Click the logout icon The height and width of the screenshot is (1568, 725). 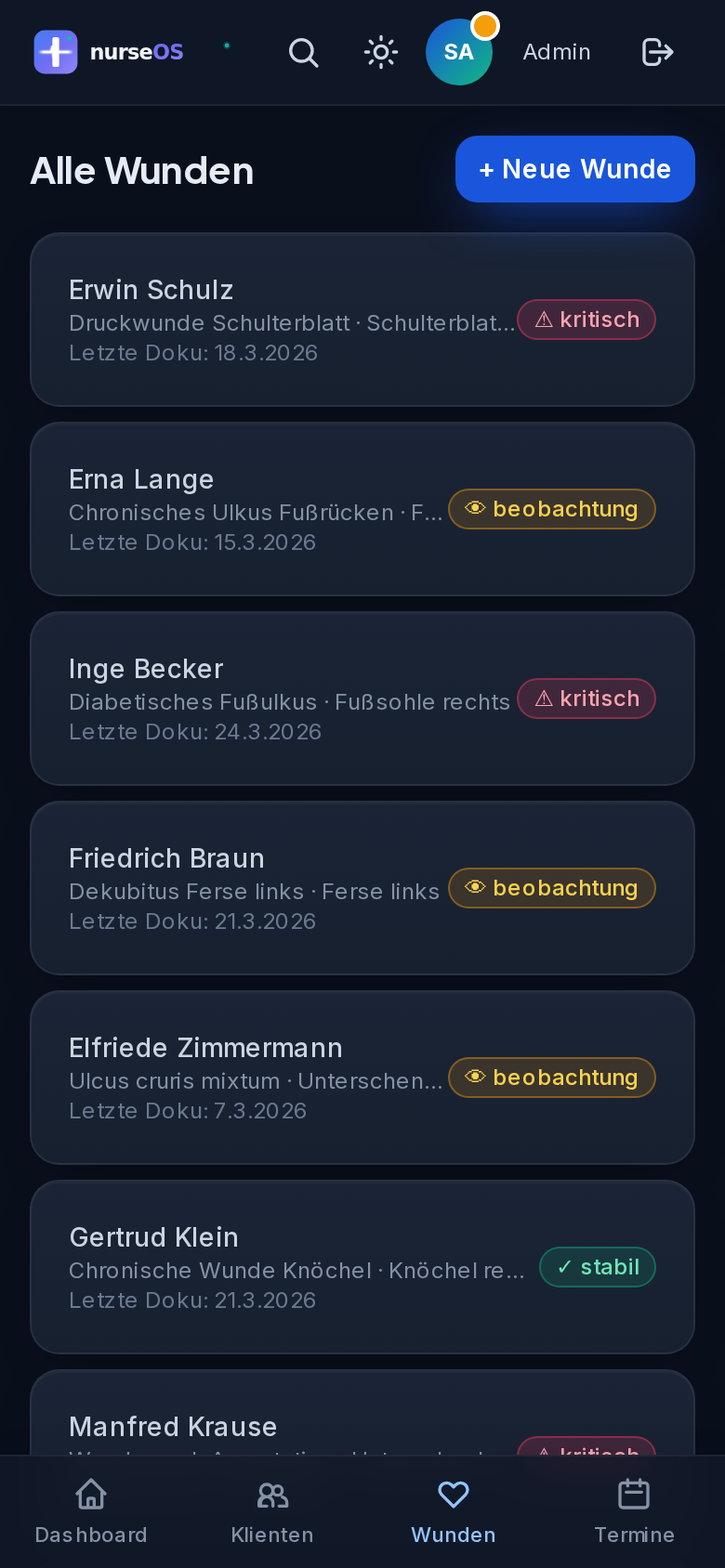657,53
